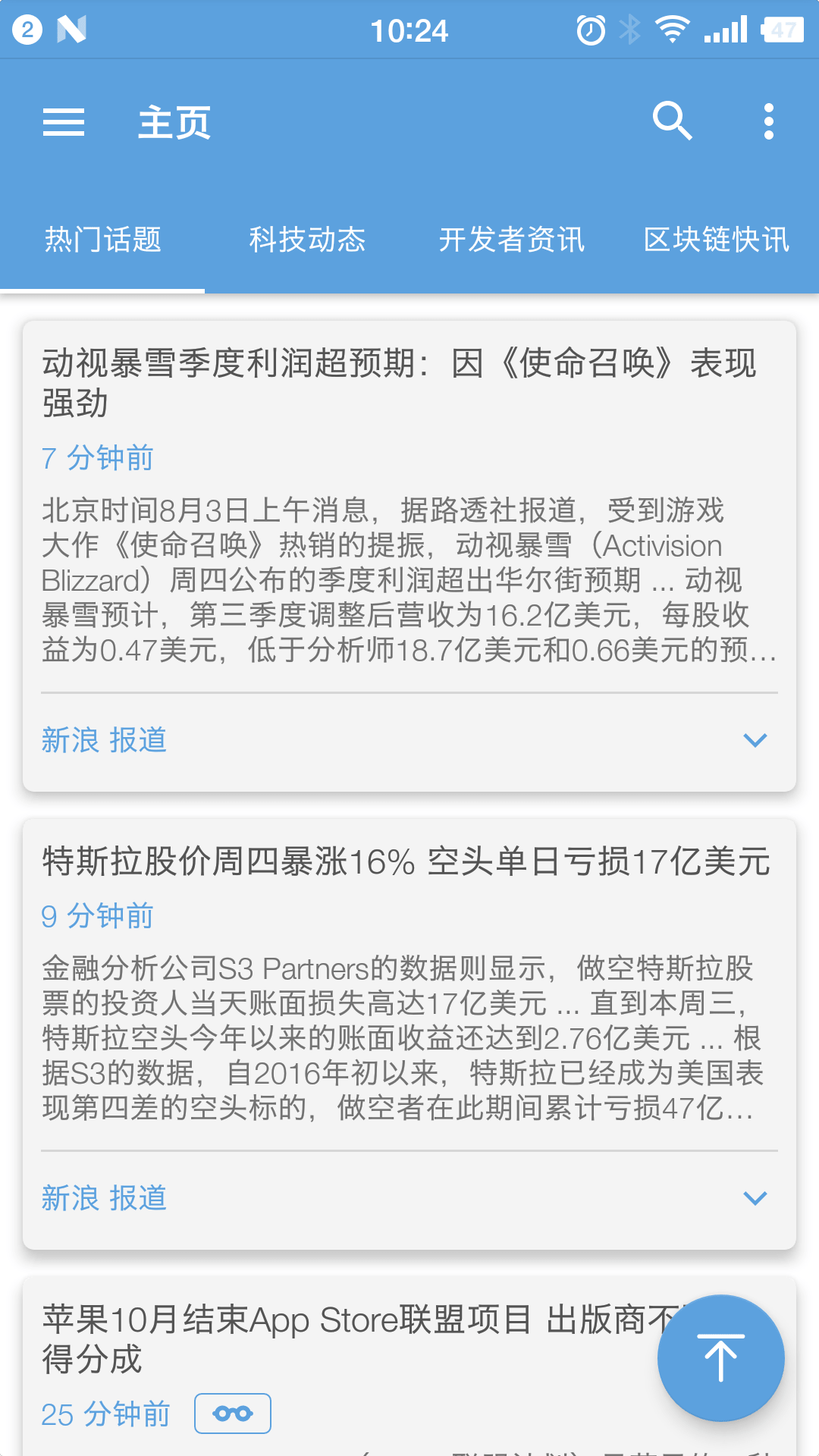Open the overflow menu
Image resolution: width=819 pixels, height=1456 pixels.
point(768,122)
